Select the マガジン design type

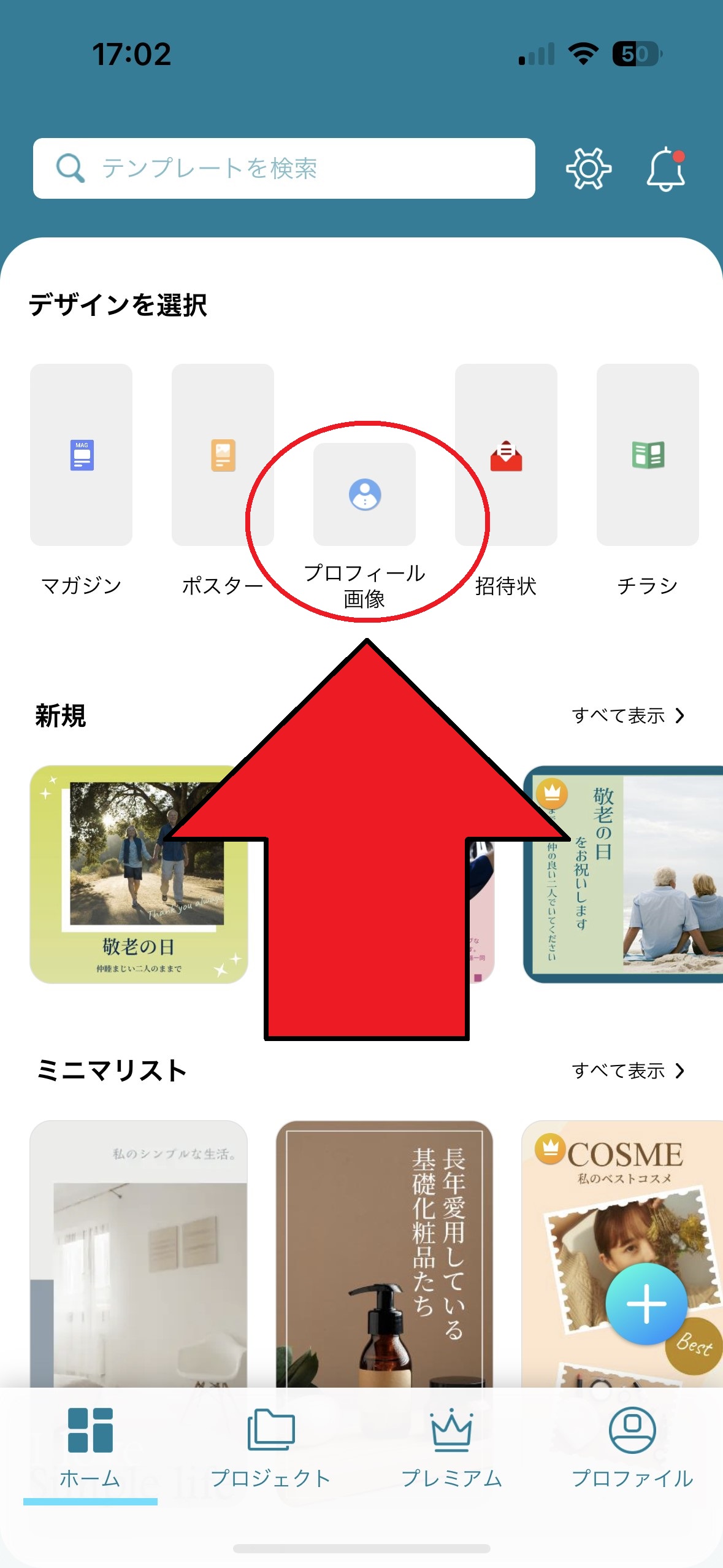tap(81, 455)
